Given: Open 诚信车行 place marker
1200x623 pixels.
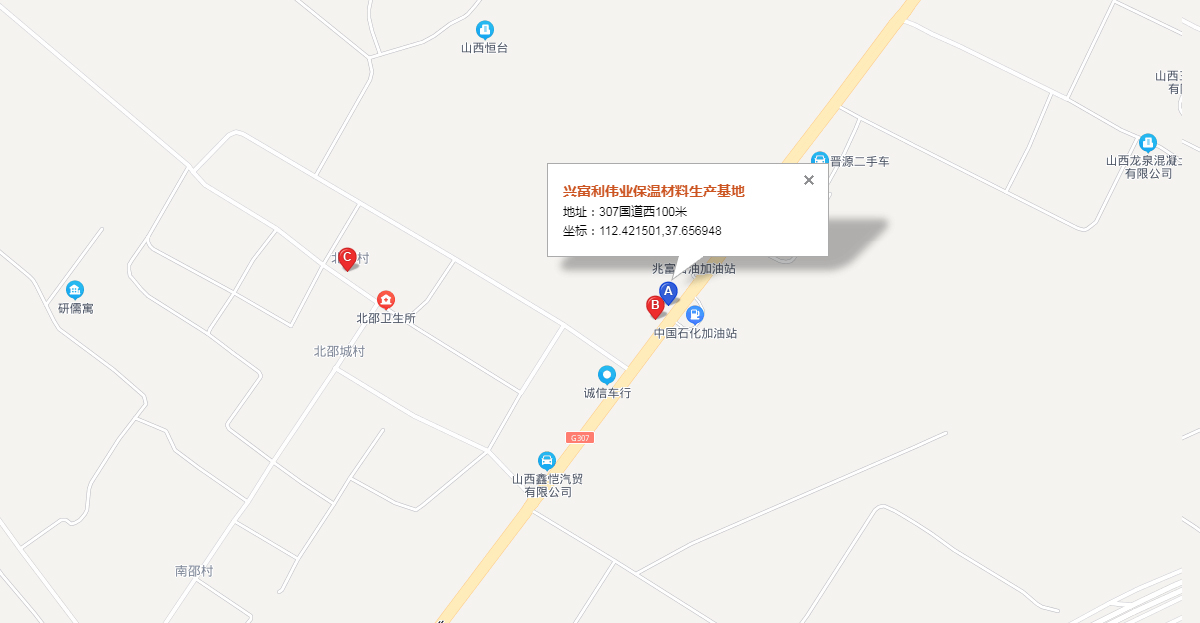Looking at the screenshot, I should 606,375.
